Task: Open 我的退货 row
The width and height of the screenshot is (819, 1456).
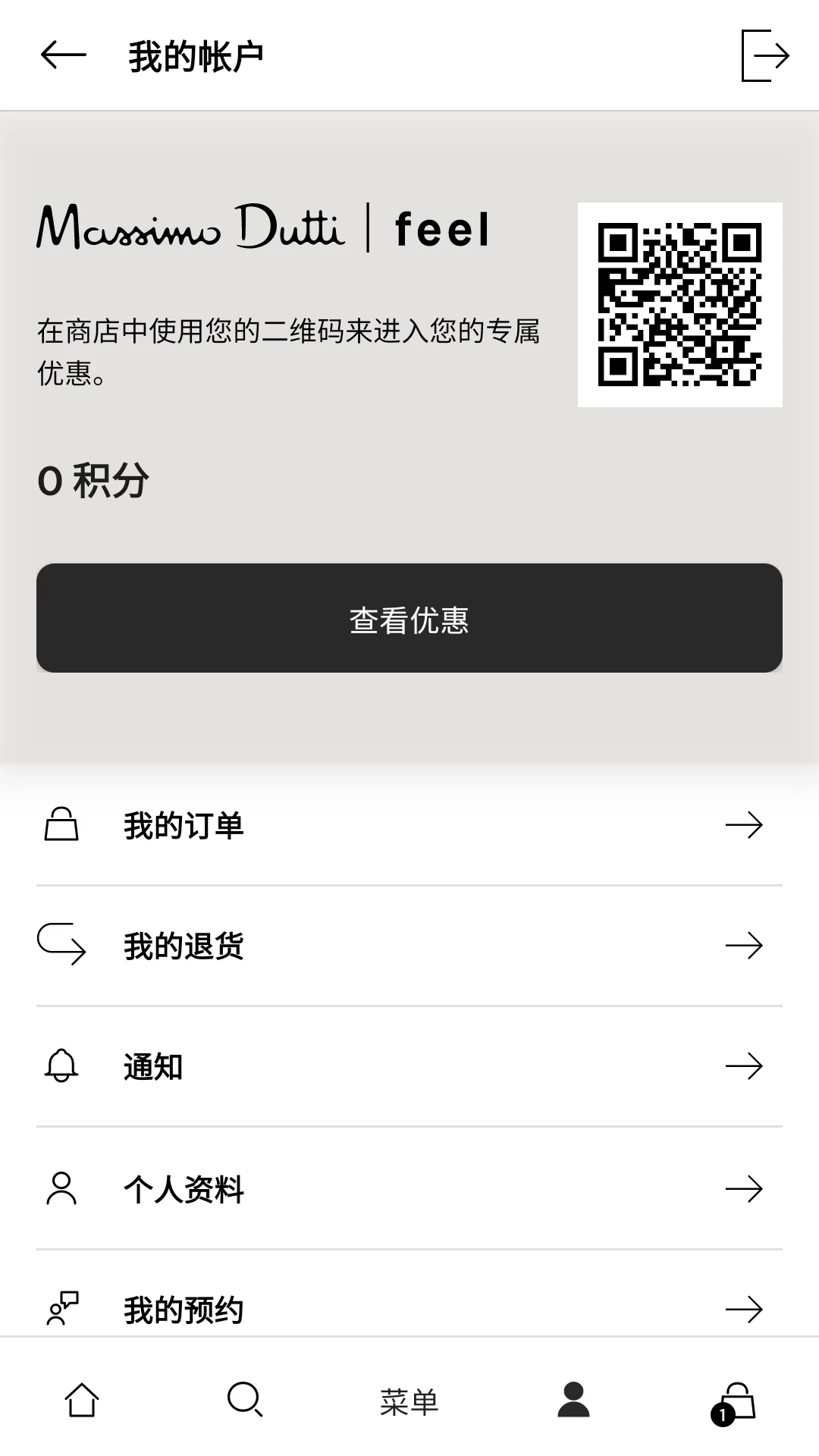Action: coord(409,946)
